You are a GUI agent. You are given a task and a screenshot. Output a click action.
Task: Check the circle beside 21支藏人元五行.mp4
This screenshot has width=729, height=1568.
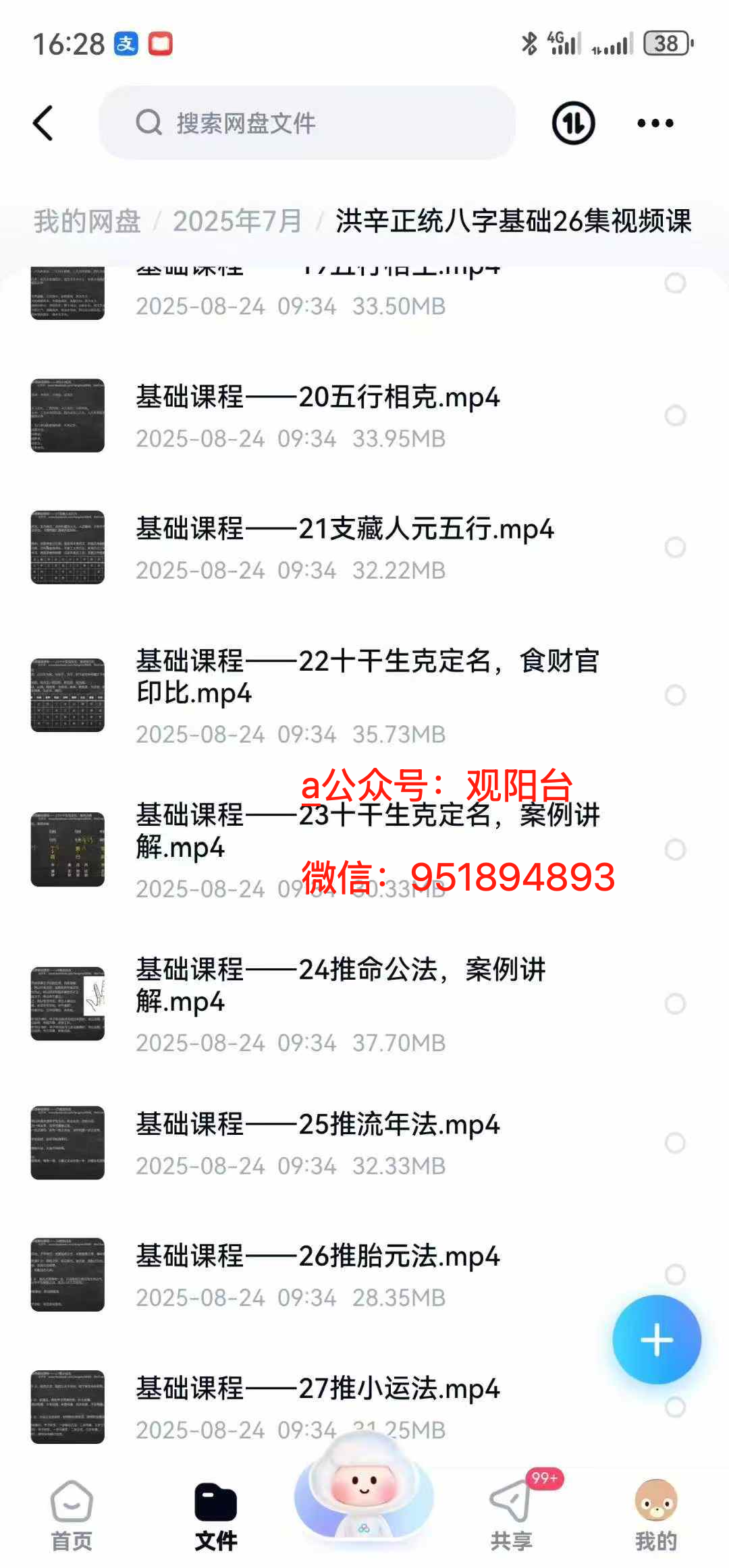[675, 547]
